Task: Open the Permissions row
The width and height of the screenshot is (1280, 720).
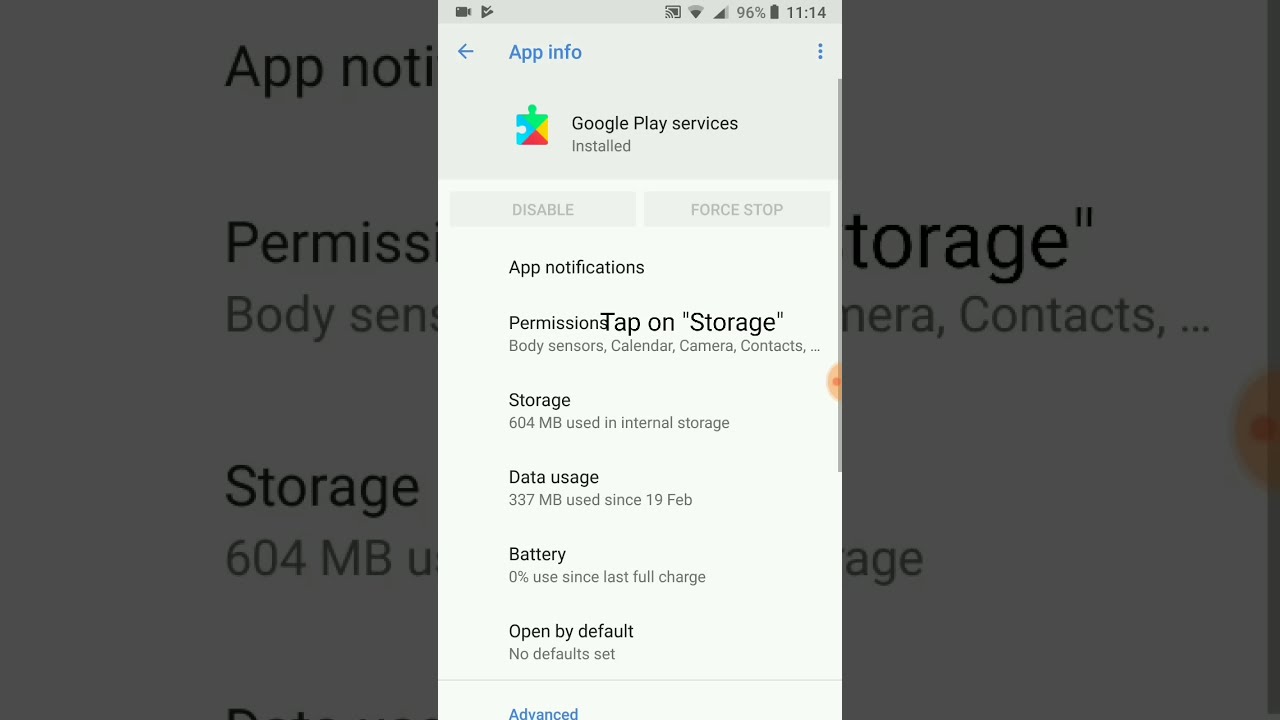Action: click(x=556, y=334)
